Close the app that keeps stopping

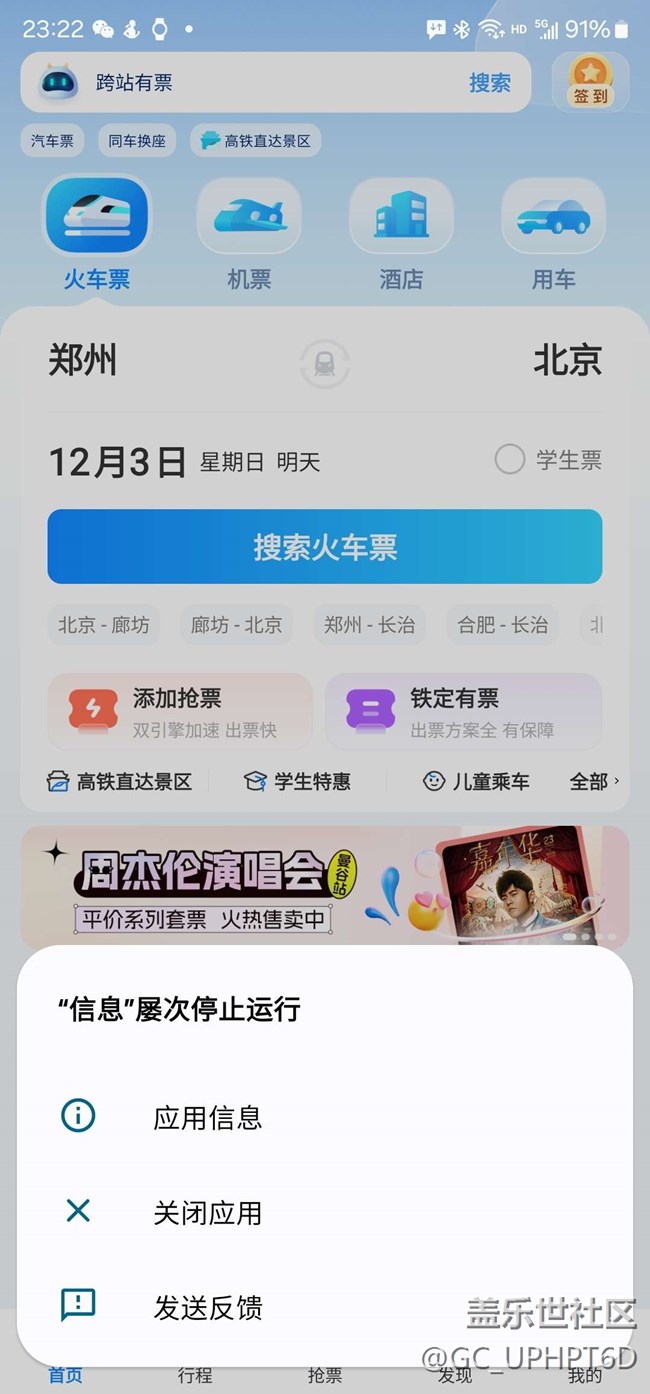[207, 1213]
